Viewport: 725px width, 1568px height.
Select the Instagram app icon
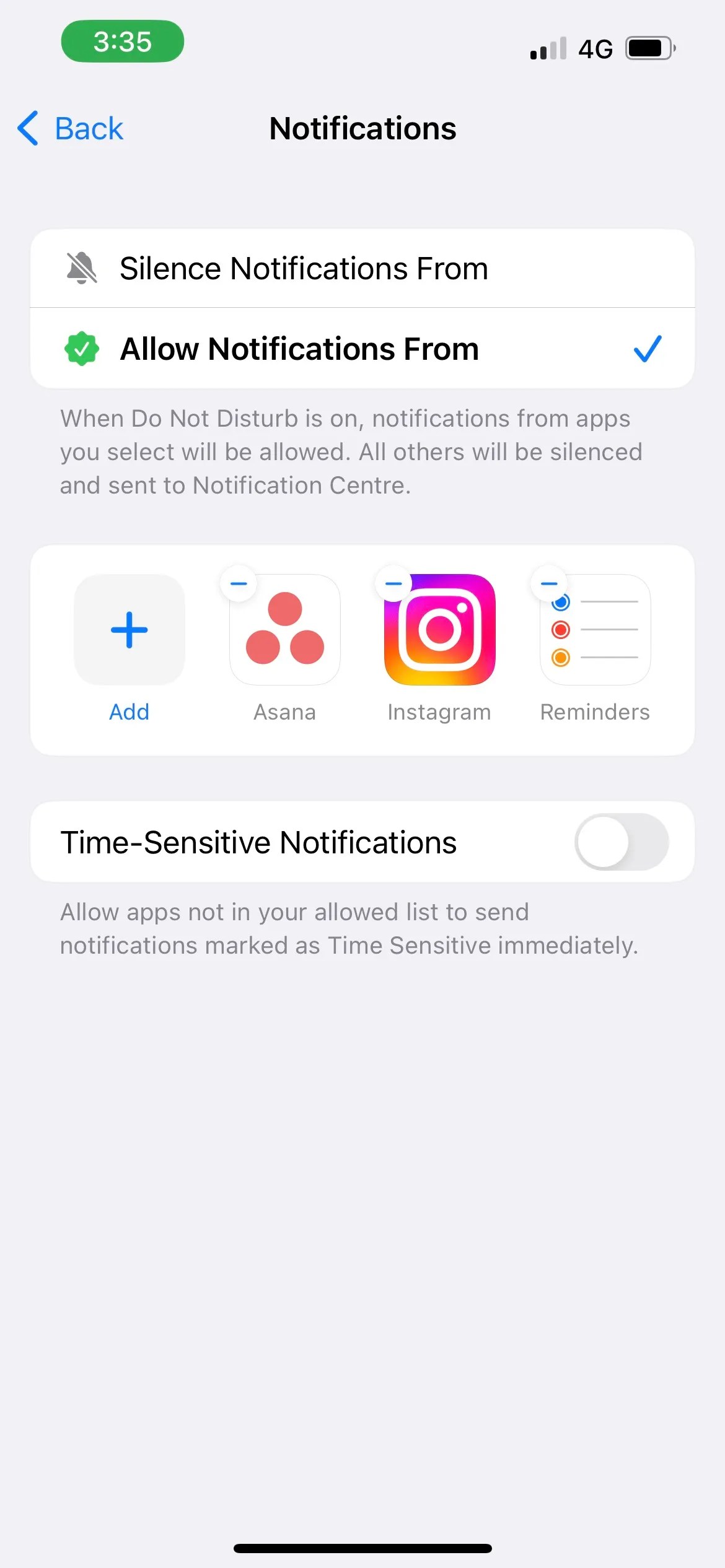(x=439, y=630)
